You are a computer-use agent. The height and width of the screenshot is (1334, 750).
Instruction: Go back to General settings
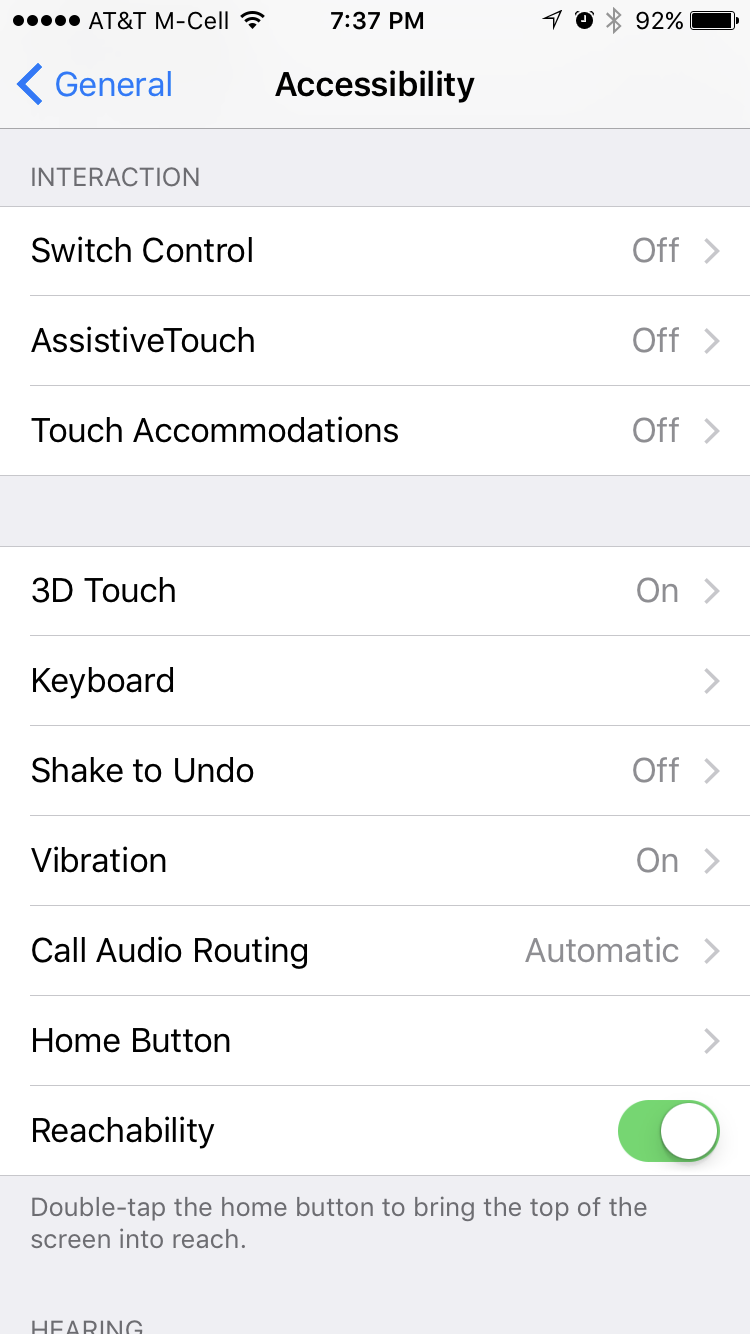95,85
